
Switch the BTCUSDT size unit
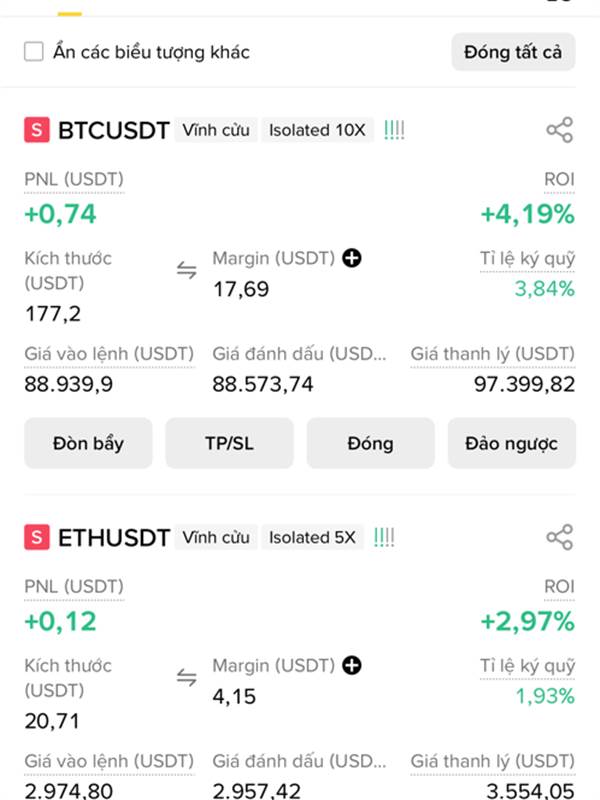(187, 270)
